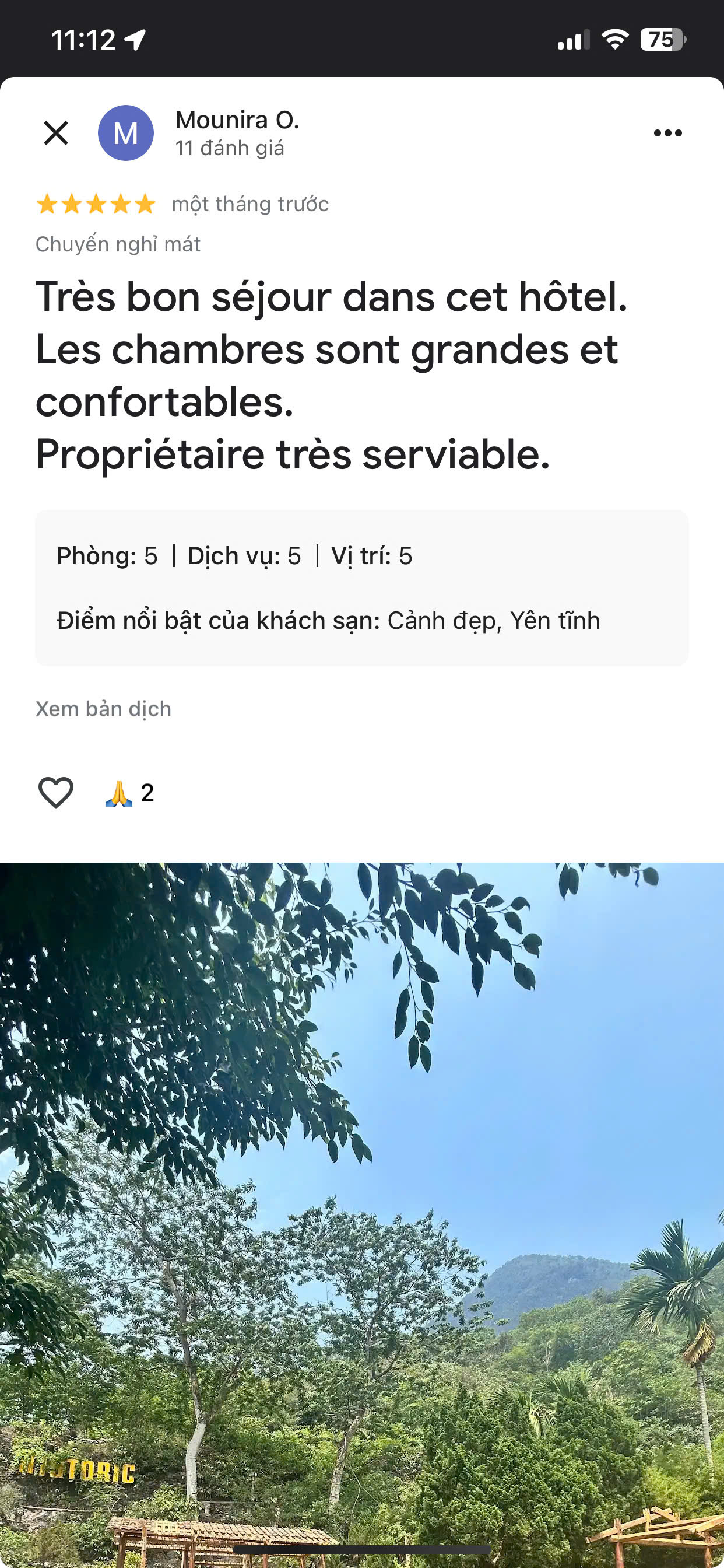Tap 'Xem bản dịch' to translate review
The image size is (724, 1568).
point(103,709)
